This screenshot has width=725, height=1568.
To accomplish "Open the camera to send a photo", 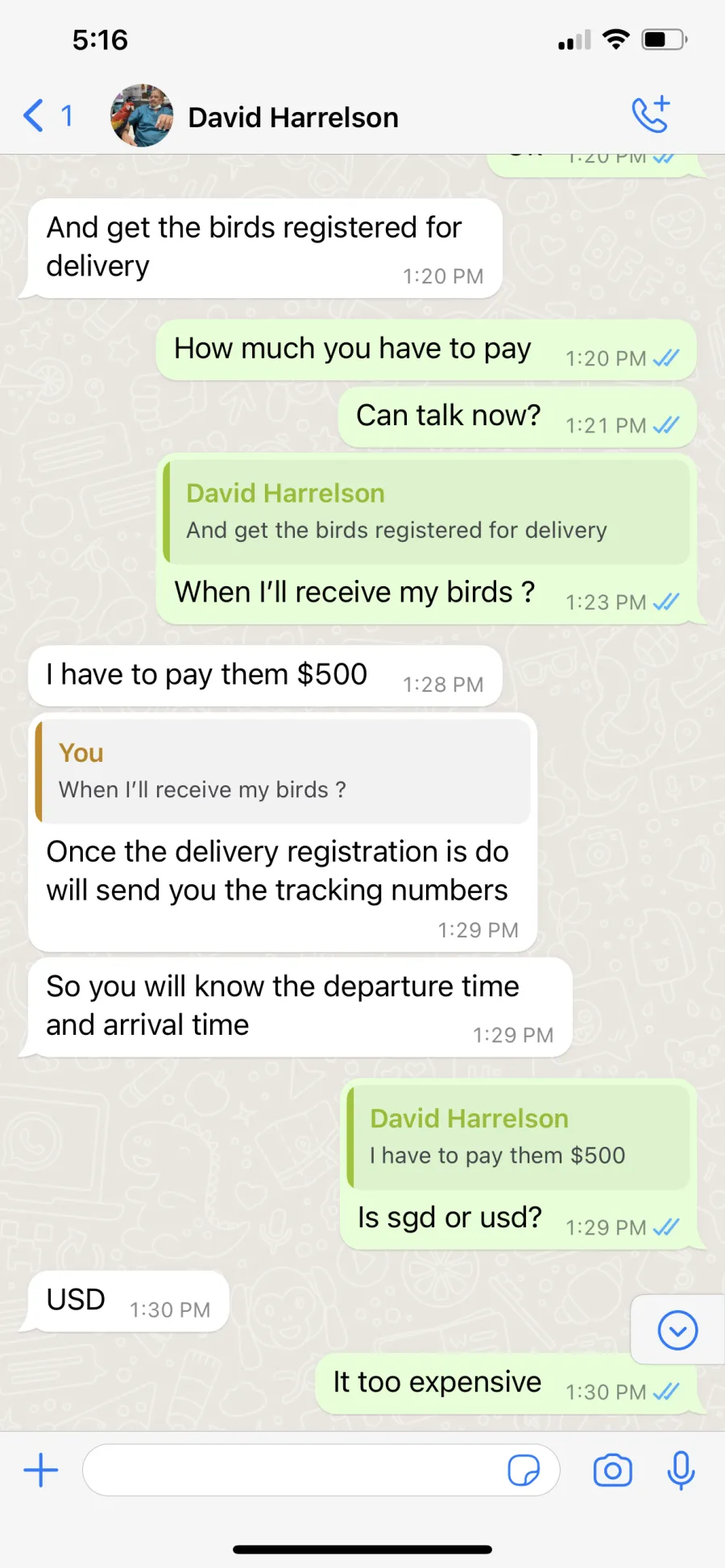I will pyautogui.click(x=613, y=1471).
